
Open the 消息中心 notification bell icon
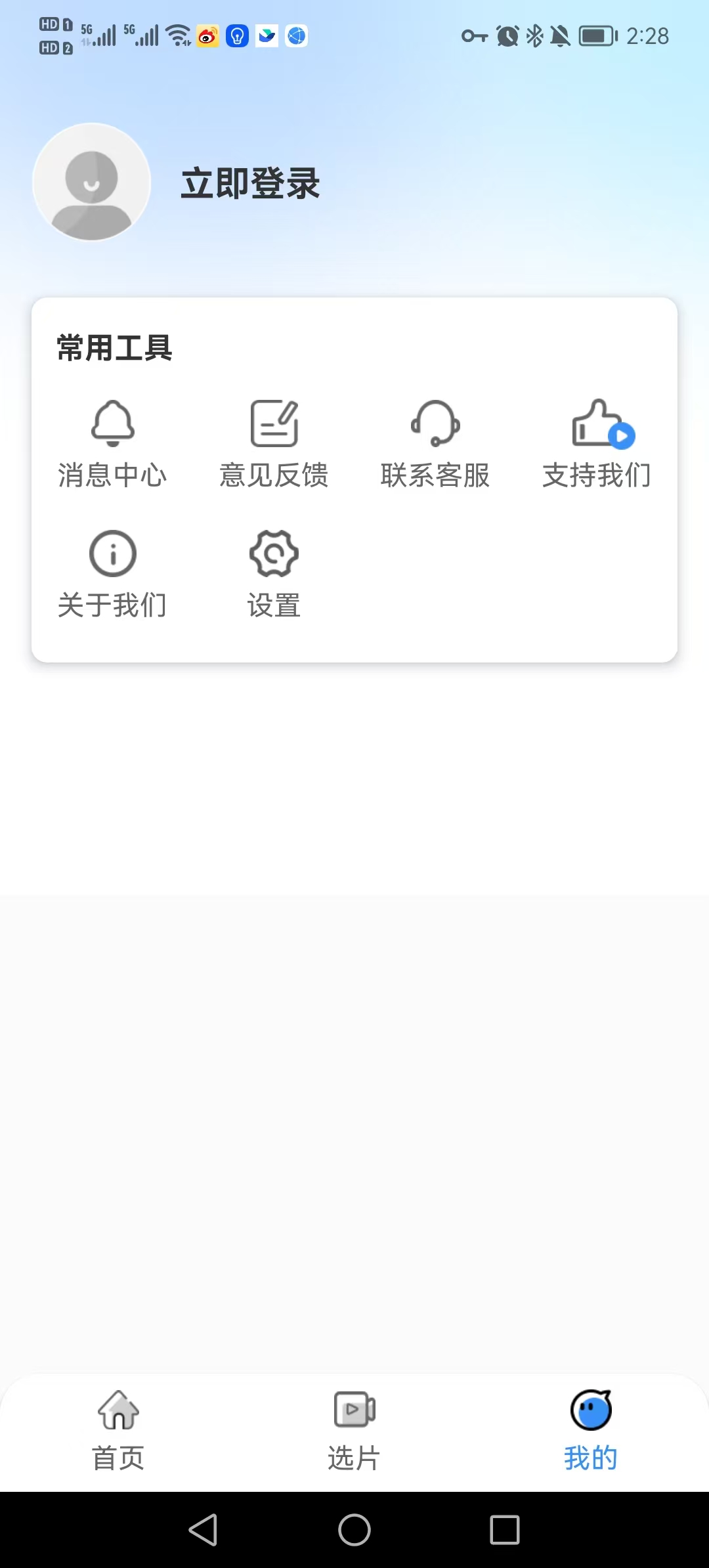[x=112, y=422]
